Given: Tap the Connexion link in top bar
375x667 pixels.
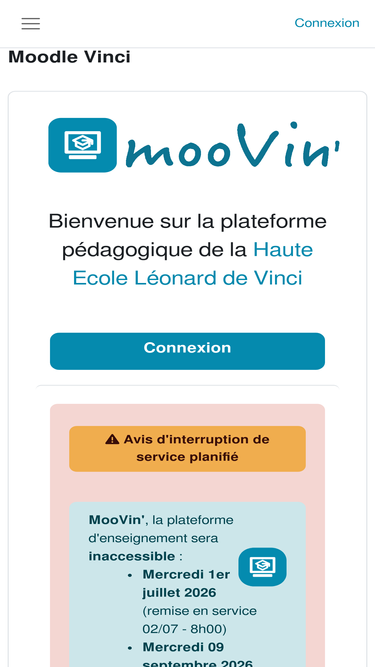Looking at the screenshot, I should (x=327, y=23).
